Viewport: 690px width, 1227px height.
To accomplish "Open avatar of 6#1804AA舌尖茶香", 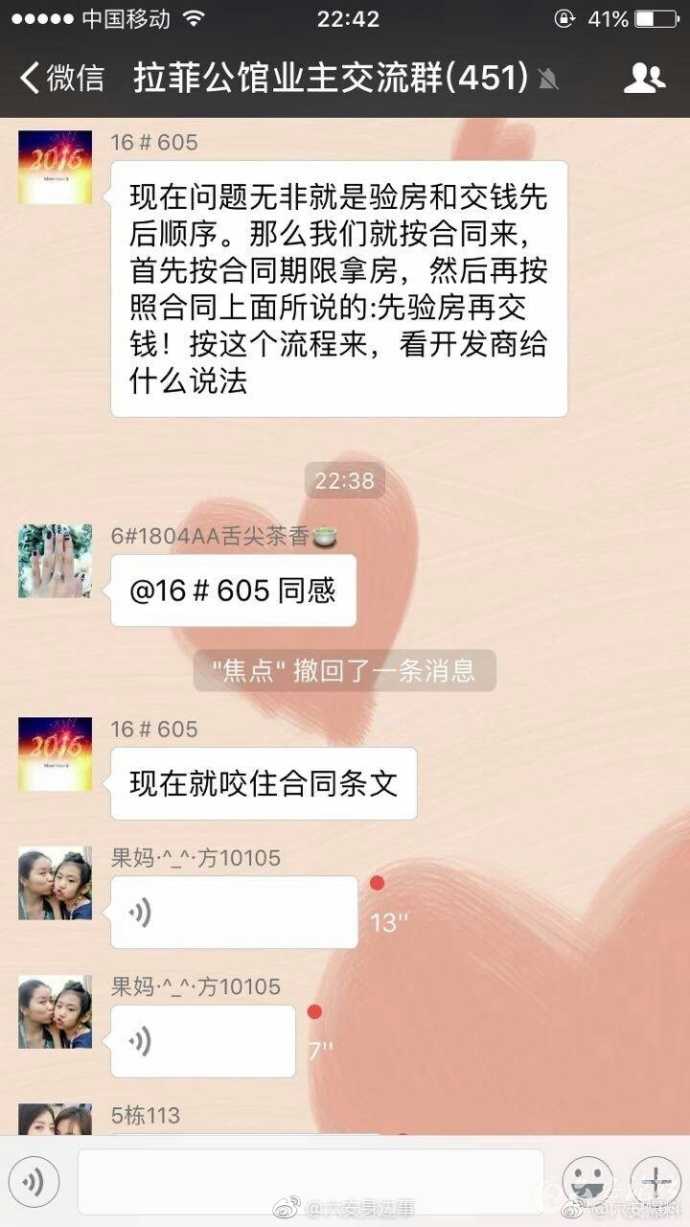I will [x=55, y=561].
